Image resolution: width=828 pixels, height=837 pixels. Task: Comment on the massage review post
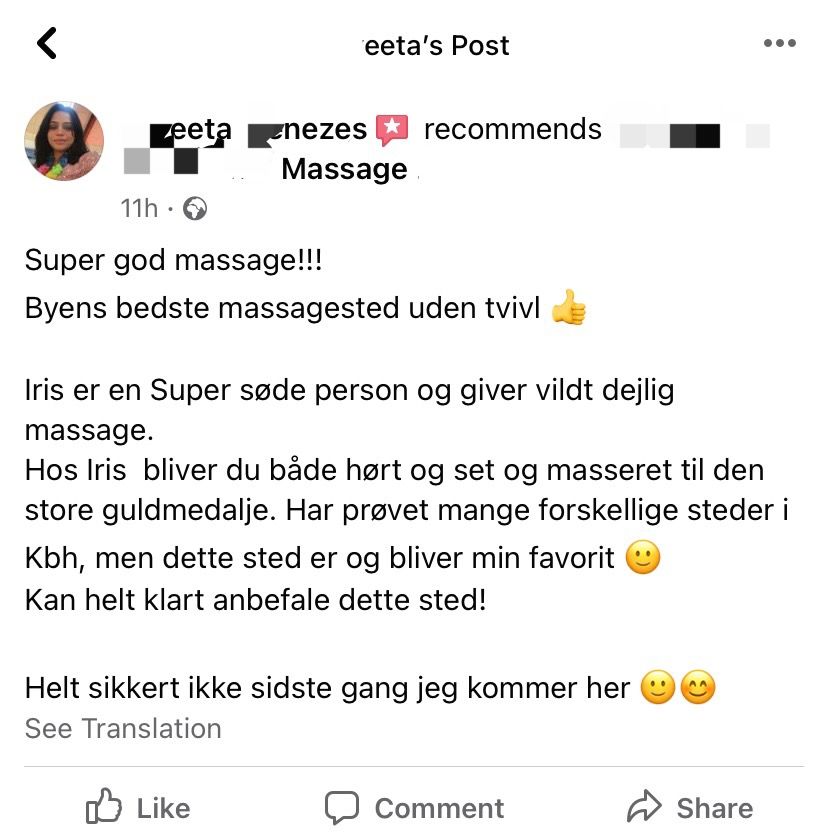coord(414,807)
